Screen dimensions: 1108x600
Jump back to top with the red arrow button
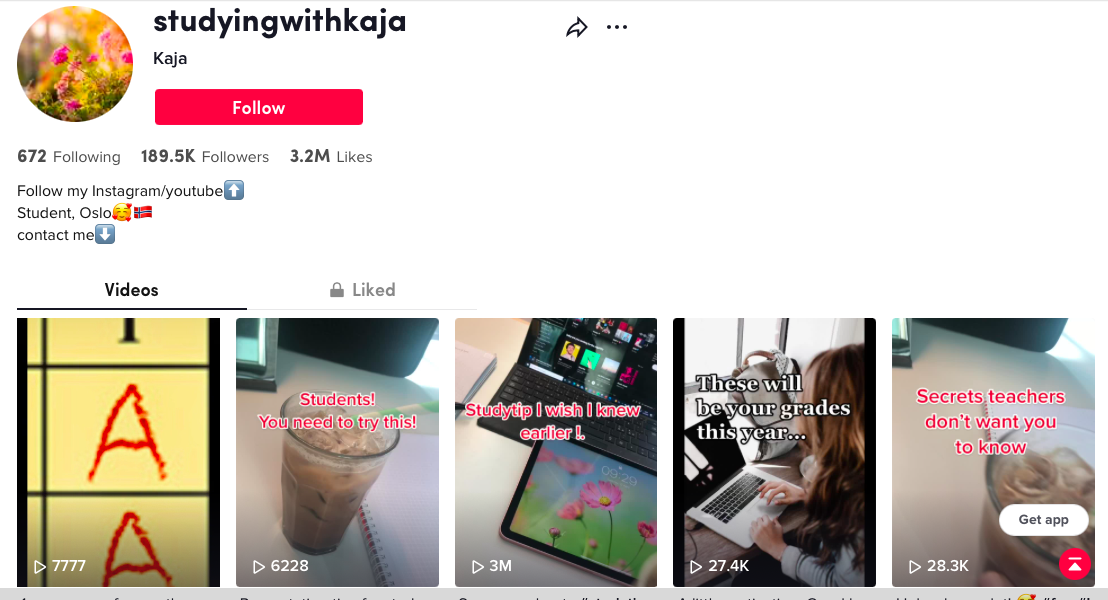(1074, 564)
